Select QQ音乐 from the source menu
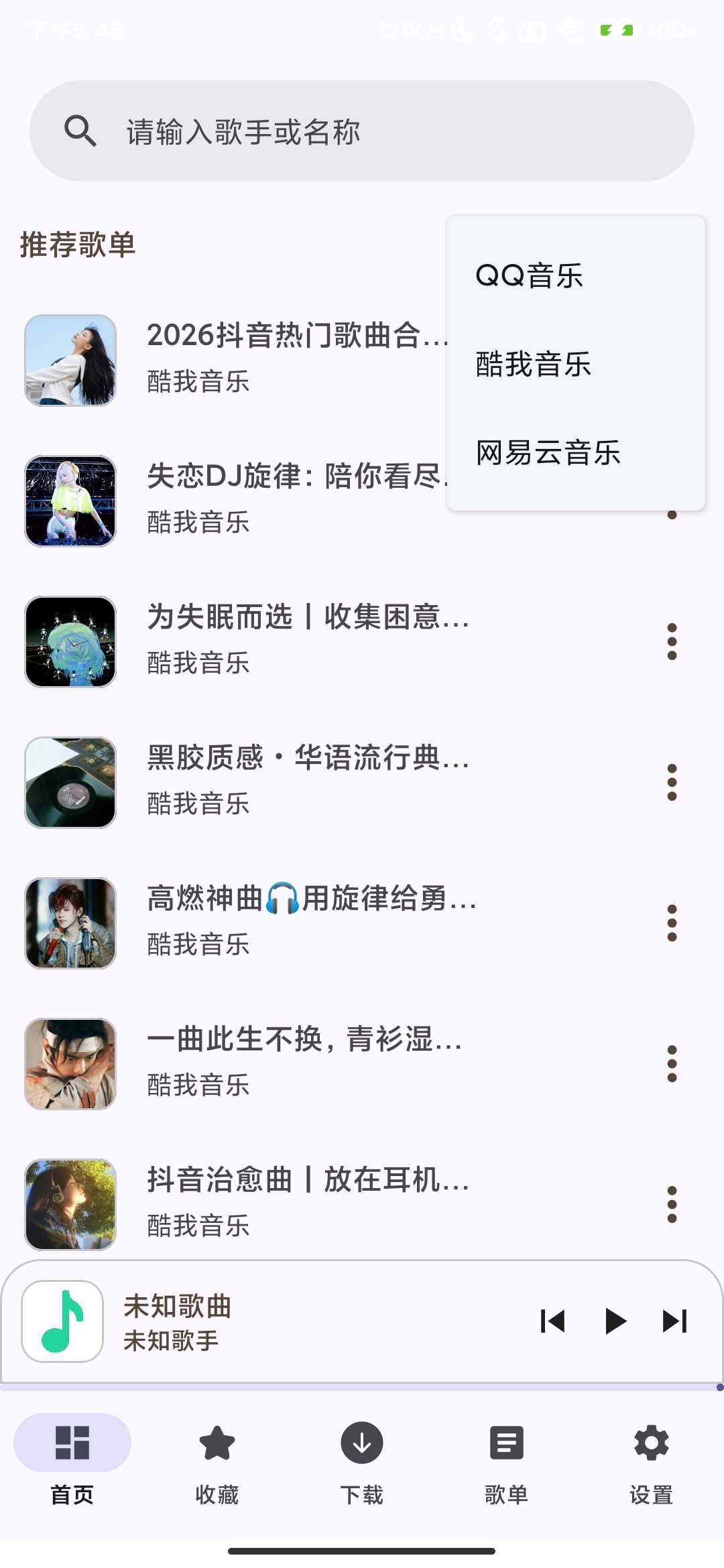This screenshot has width=724, height=1568. pos(528,275)
